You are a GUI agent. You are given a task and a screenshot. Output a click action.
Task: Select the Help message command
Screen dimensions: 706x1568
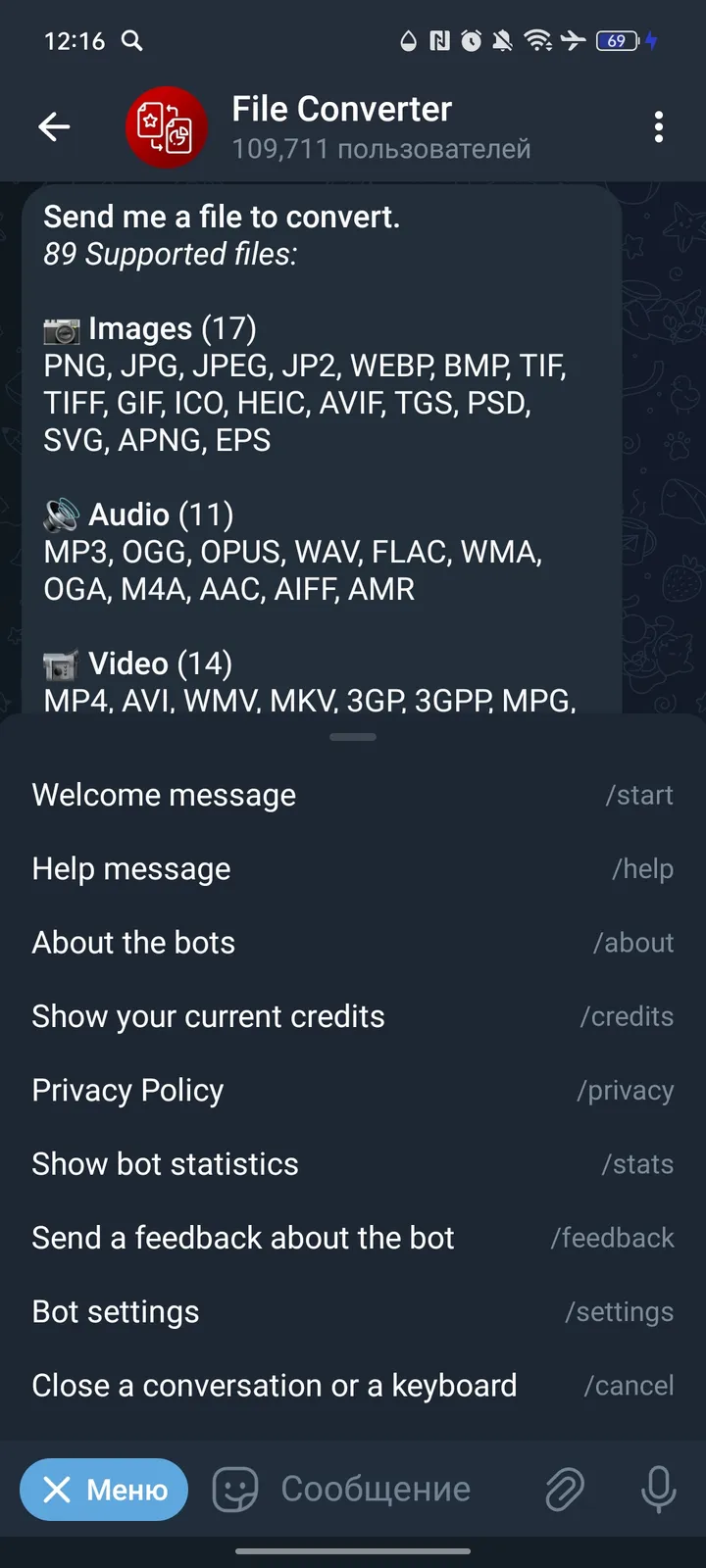(131, 868)
